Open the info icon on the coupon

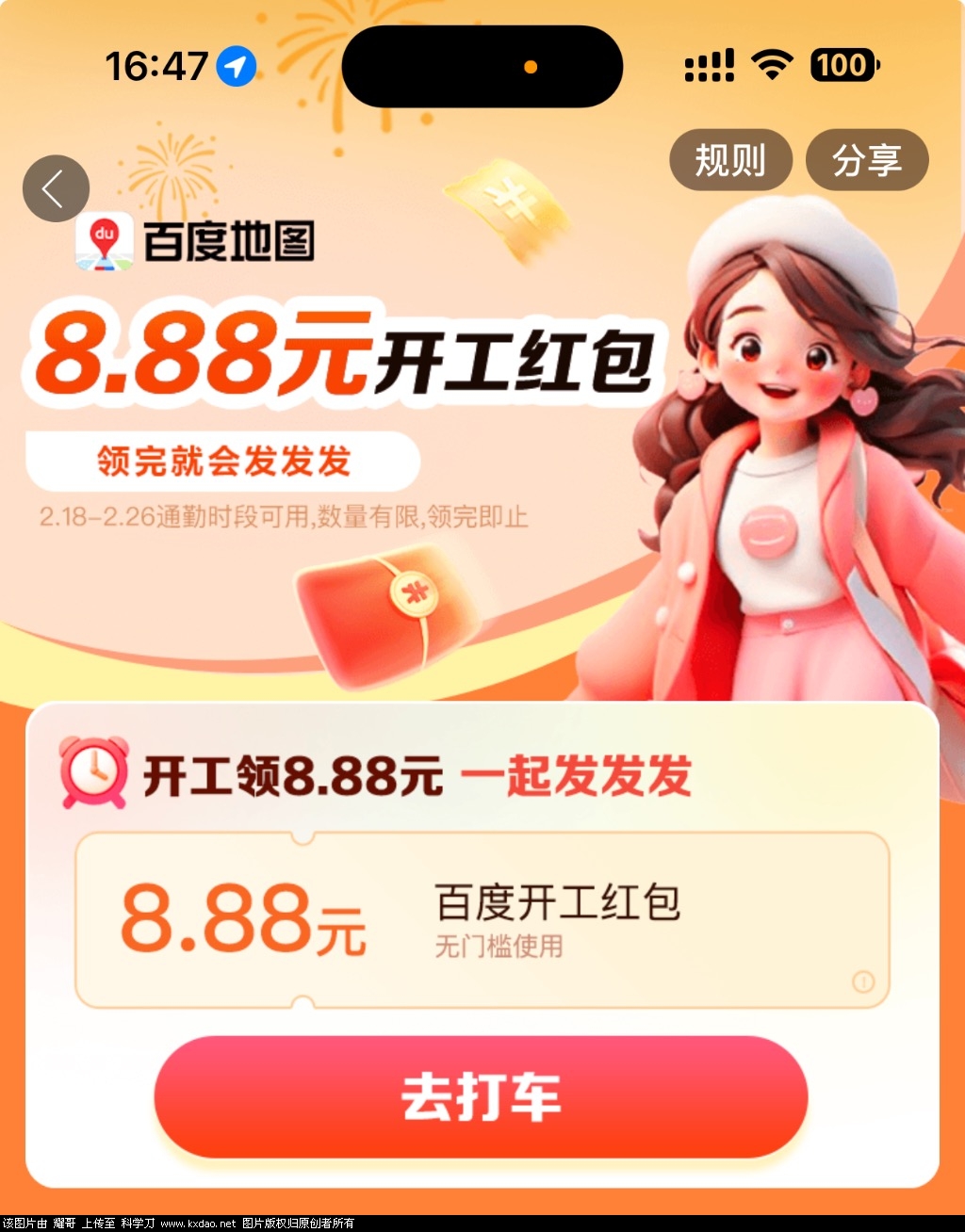(x=863, y=981)
